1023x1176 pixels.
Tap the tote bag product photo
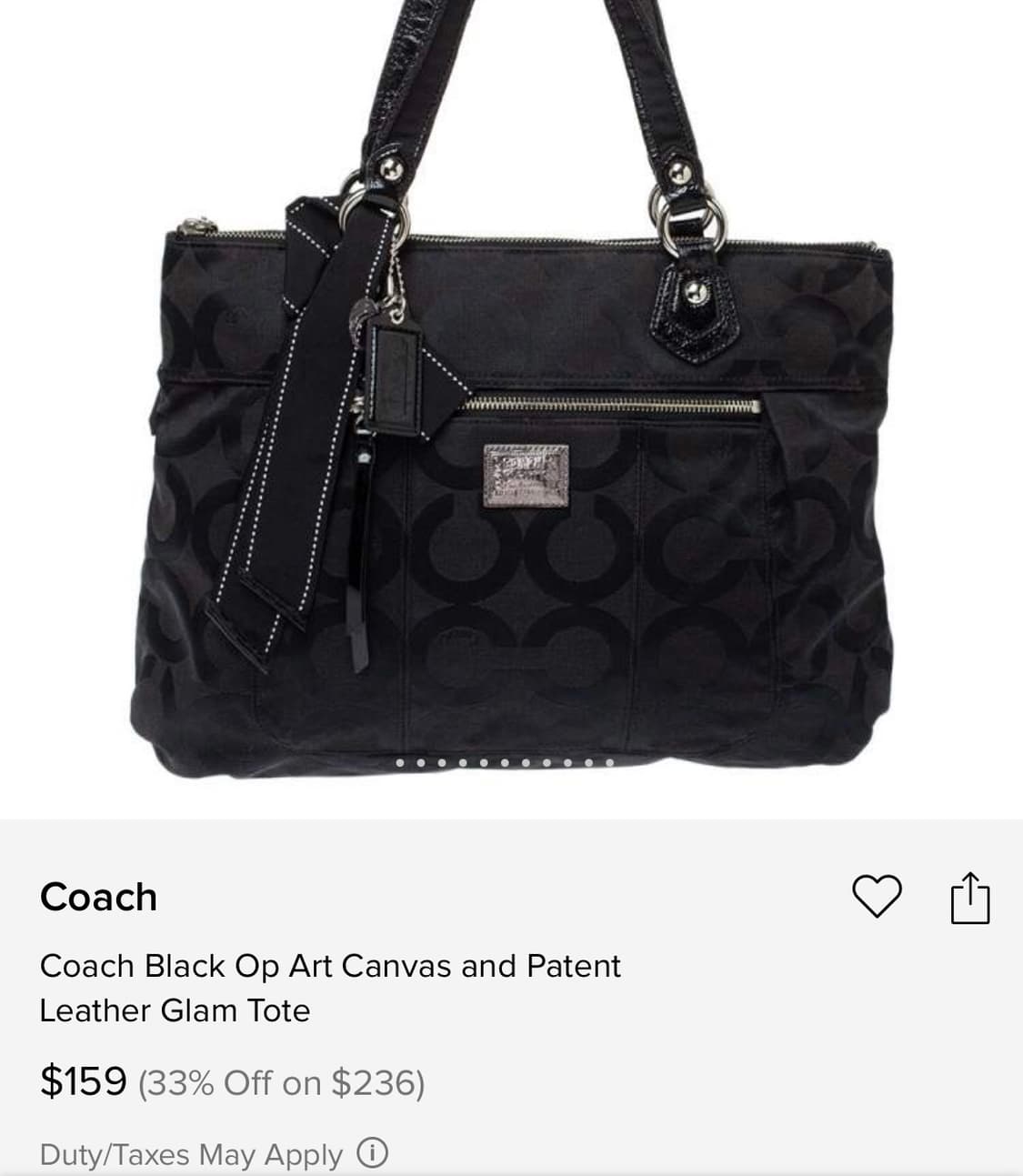511,409
